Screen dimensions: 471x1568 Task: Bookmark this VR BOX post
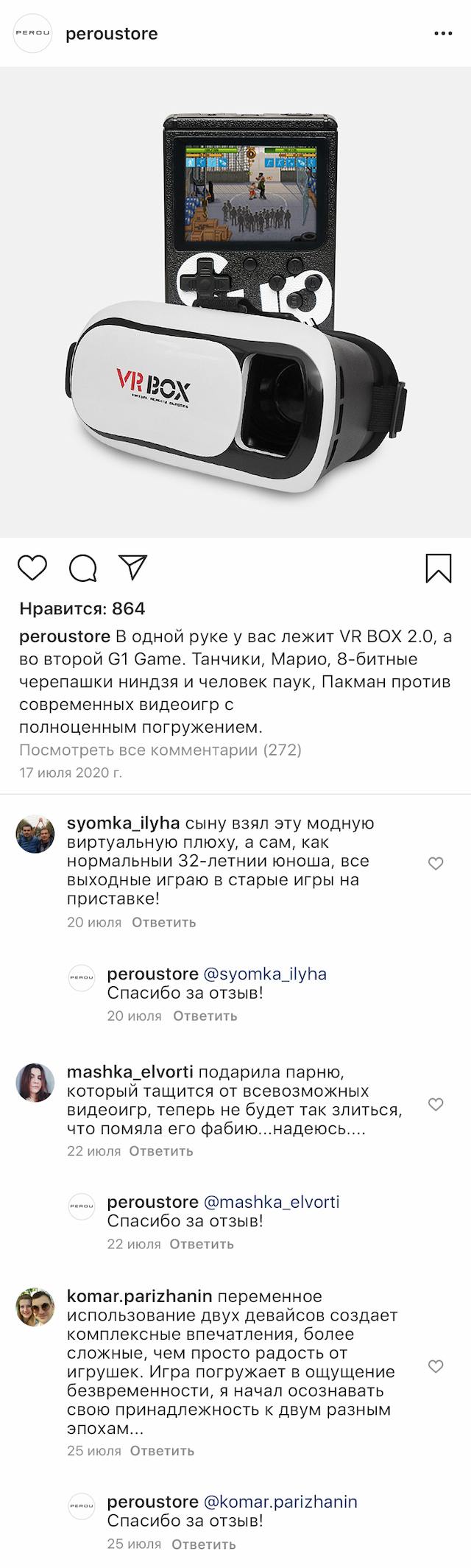pos(439,569)
